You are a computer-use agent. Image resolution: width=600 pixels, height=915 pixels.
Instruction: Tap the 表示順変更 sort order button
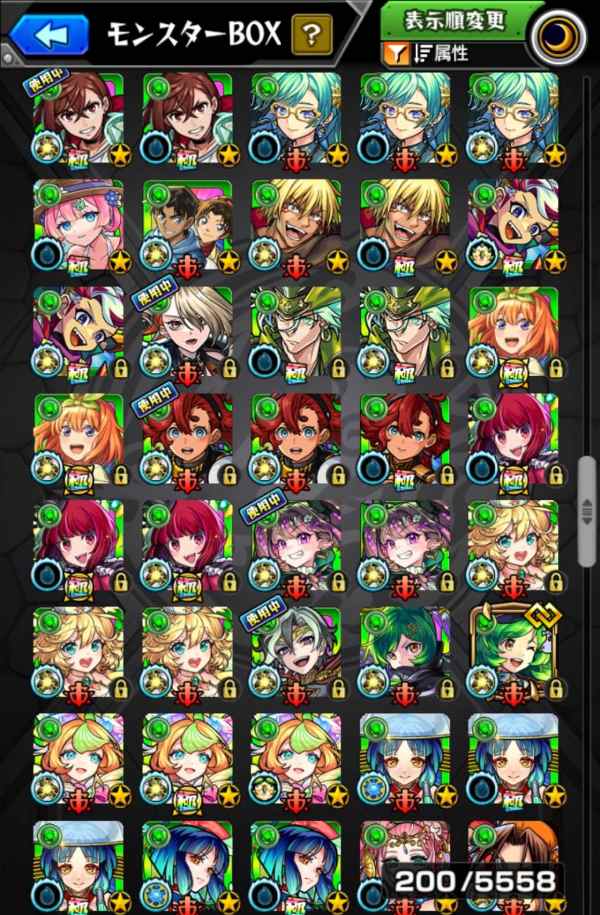coord(454,20)
